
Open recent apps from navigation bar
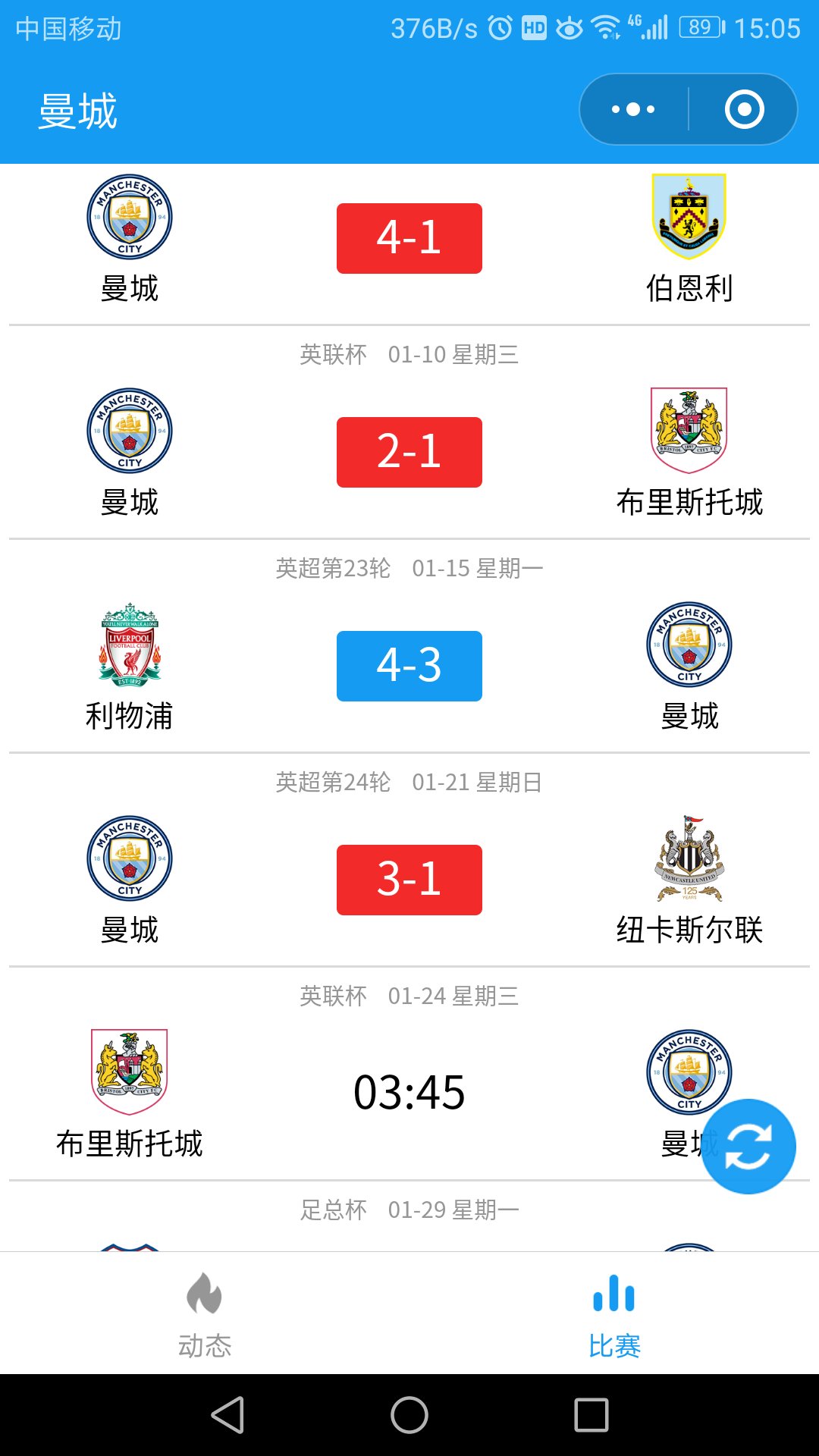[x=591, y=1415]
